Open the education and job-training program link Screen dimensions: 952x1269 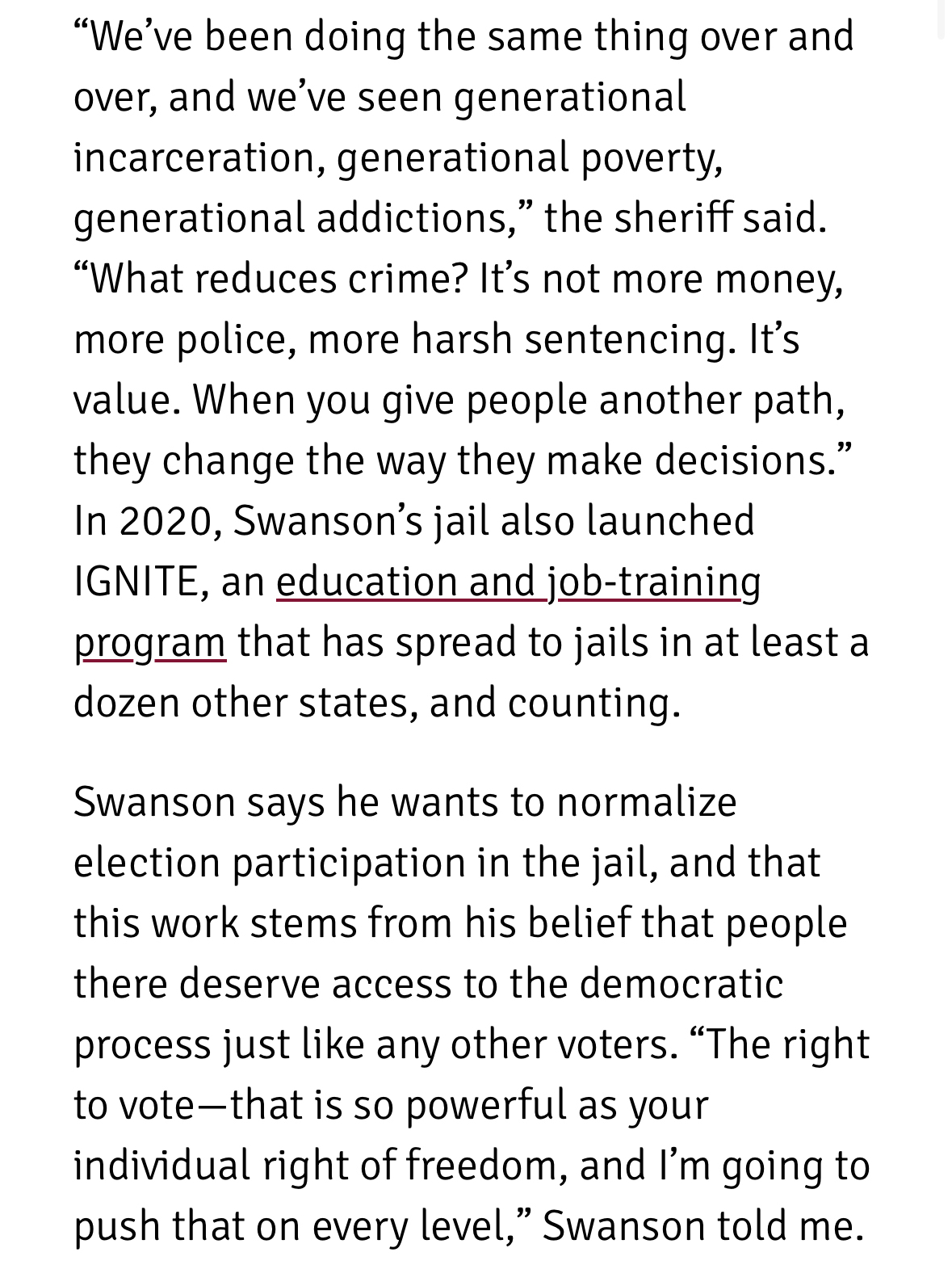pyautogui.click(x=518, y=582)
